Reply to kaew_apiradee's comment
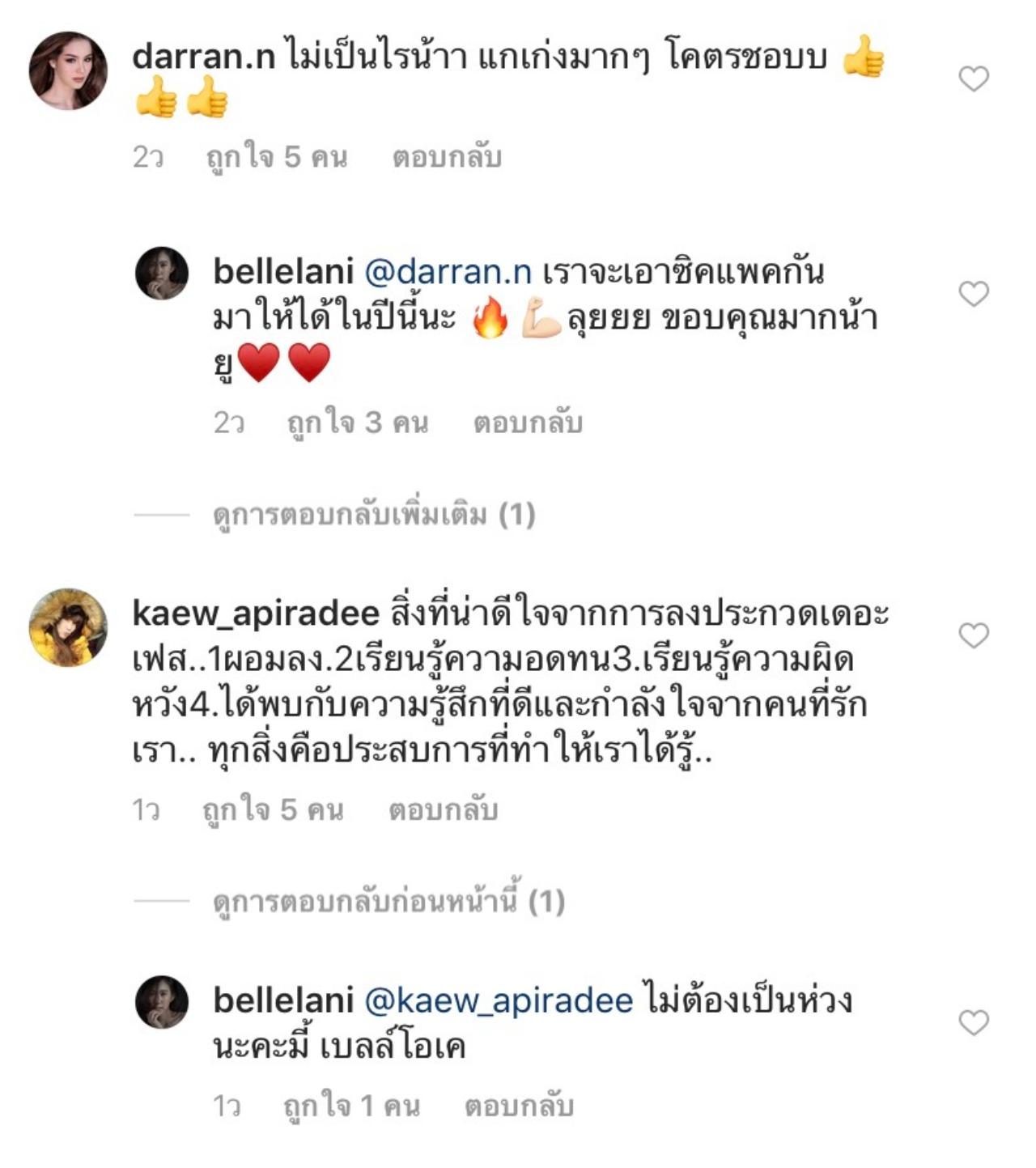The image size is (1036, 1168). pyautogui.click(x=443, y=809)
